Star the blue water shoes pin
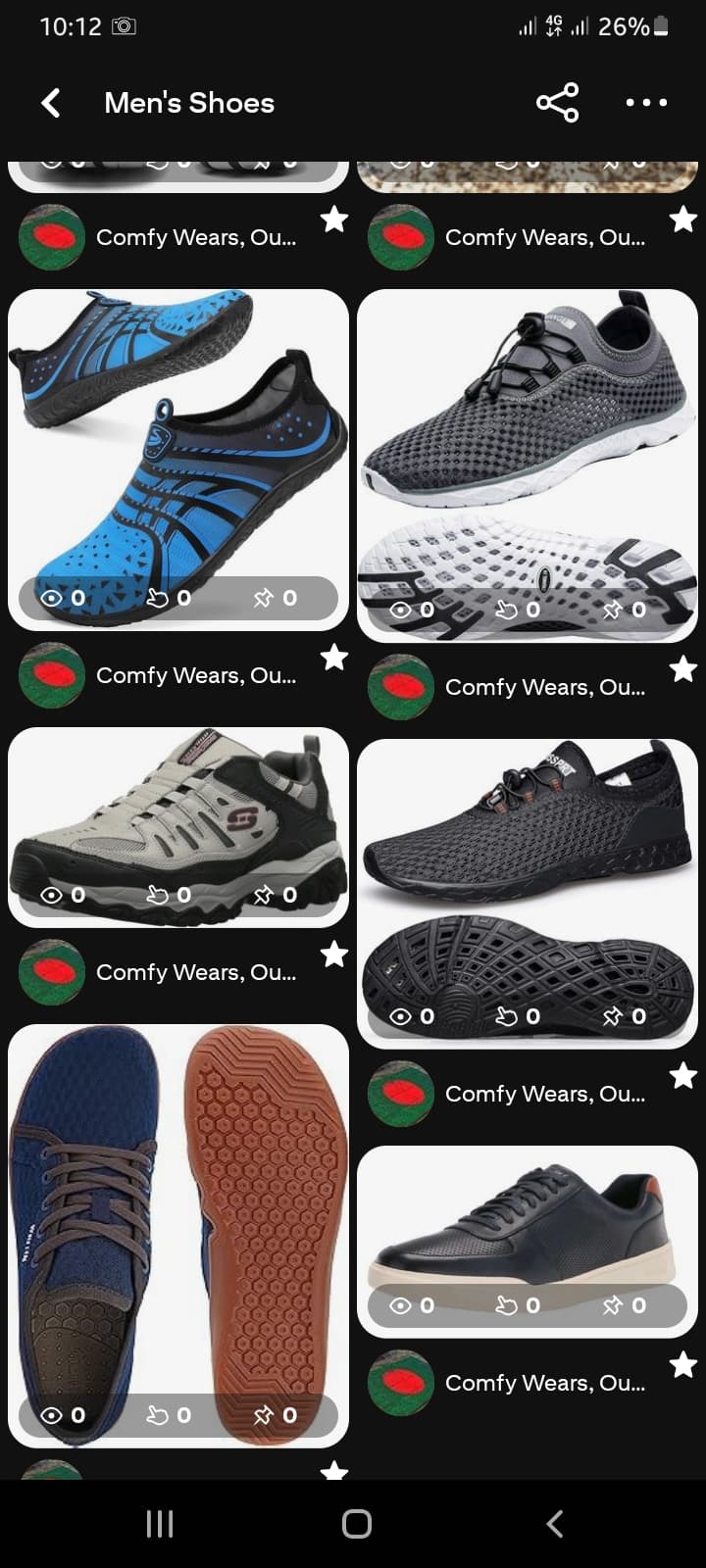The height and width of the screenshot is (1568, 706). coord(334,657)
